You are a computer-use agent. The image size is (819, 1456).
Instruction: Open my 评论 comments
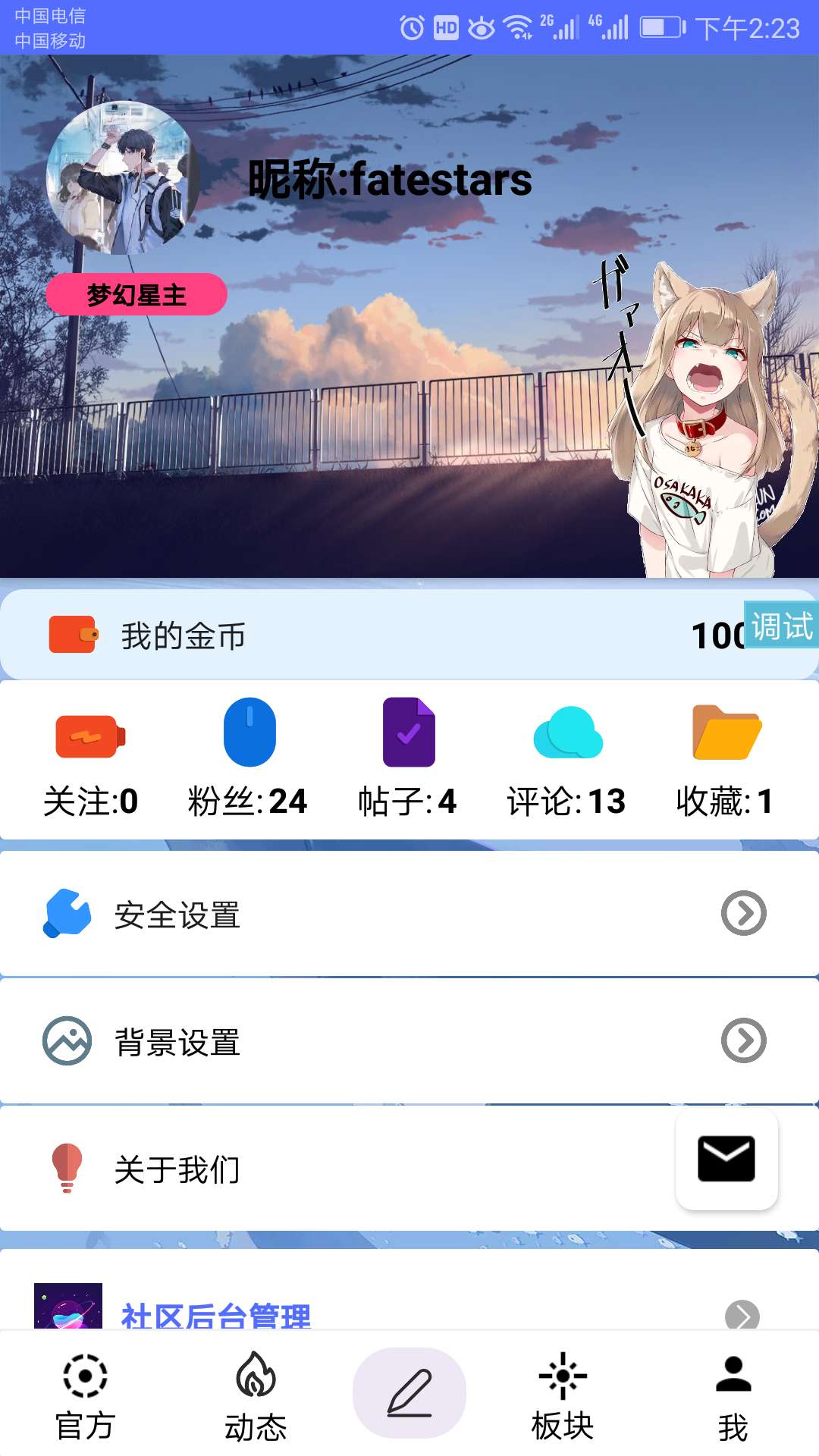coord(566,760)
